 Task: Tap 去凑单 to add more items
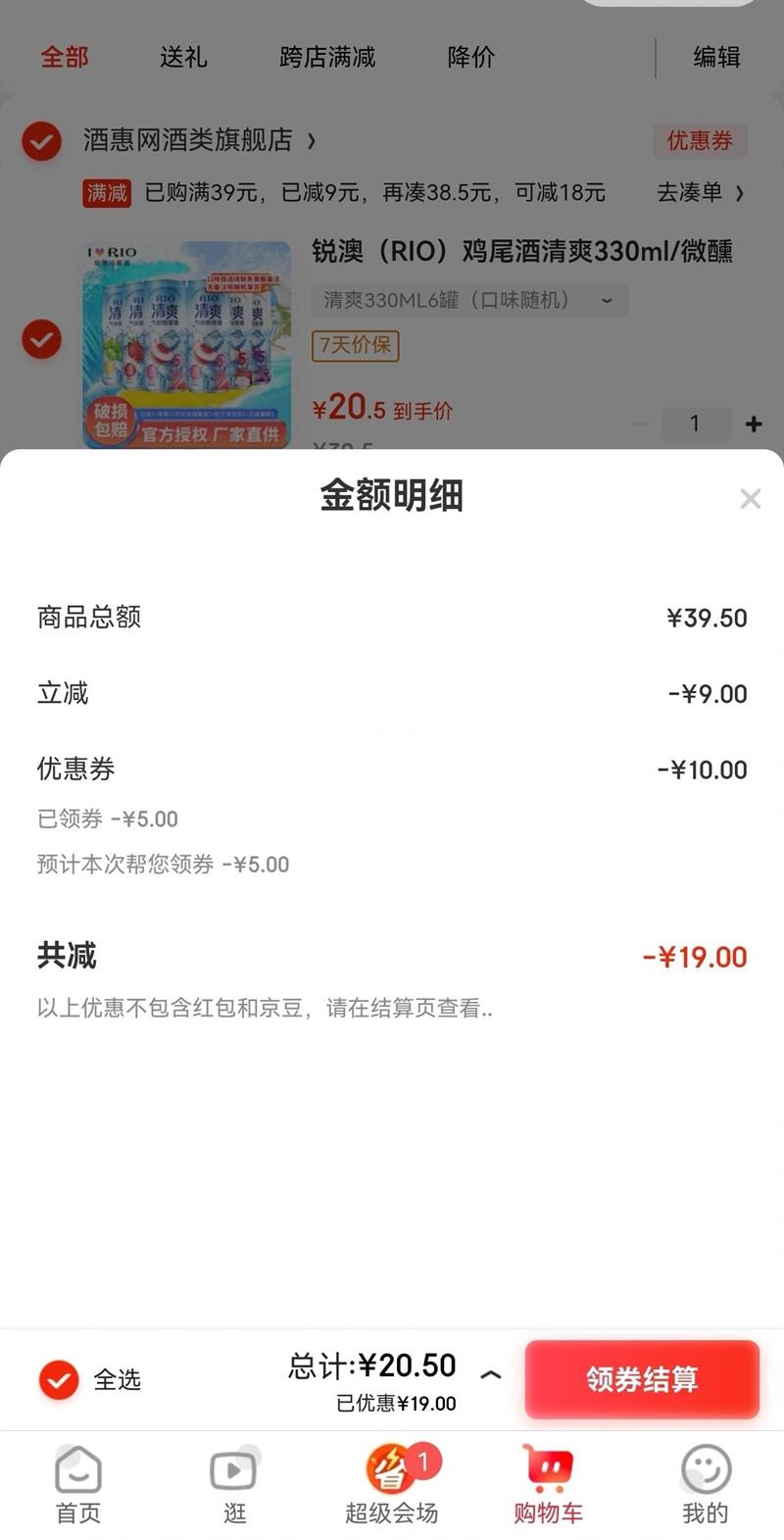pos(700,192)
